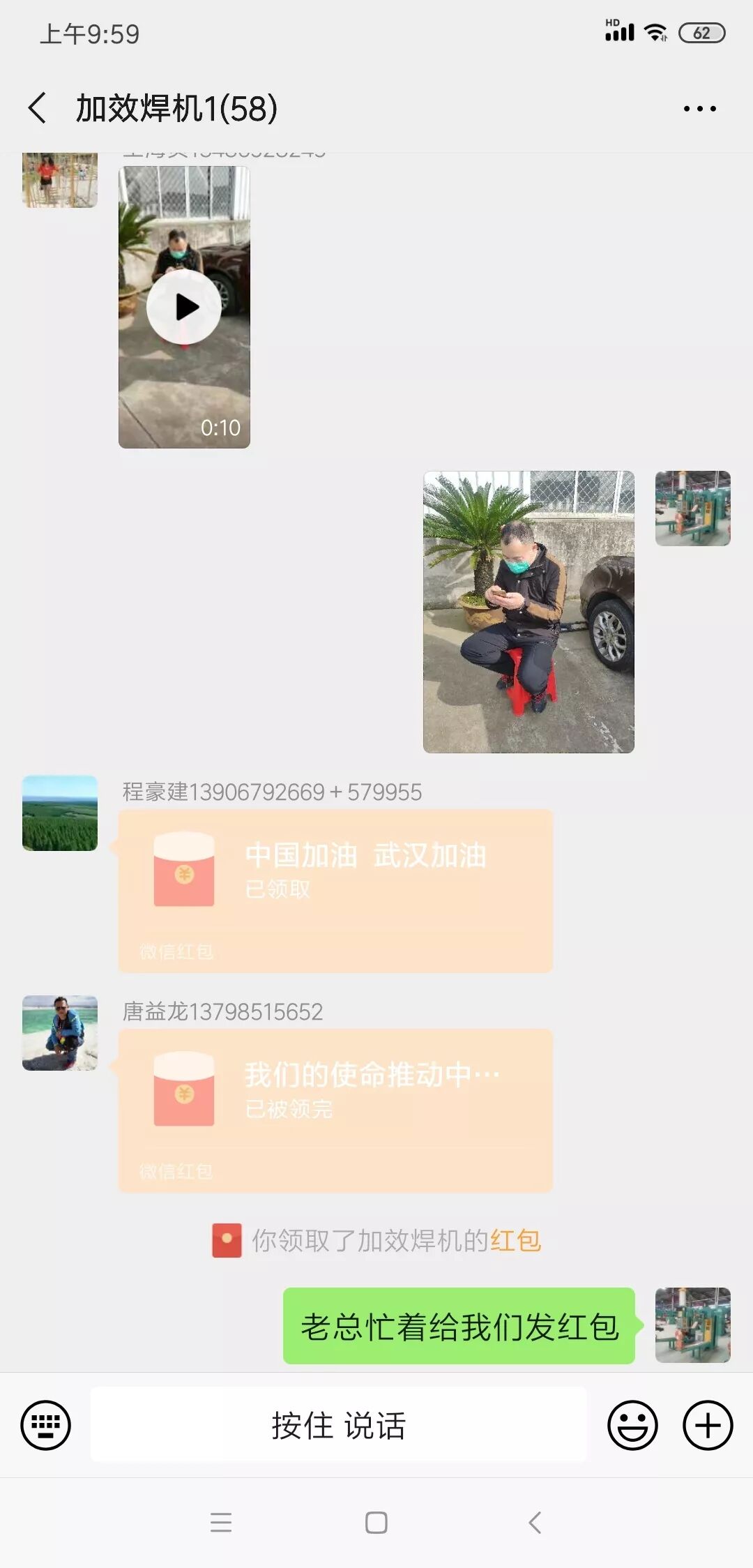Open the sent photo of the man on the stool
The image size is (753, 1568).
tap(528, 612)
